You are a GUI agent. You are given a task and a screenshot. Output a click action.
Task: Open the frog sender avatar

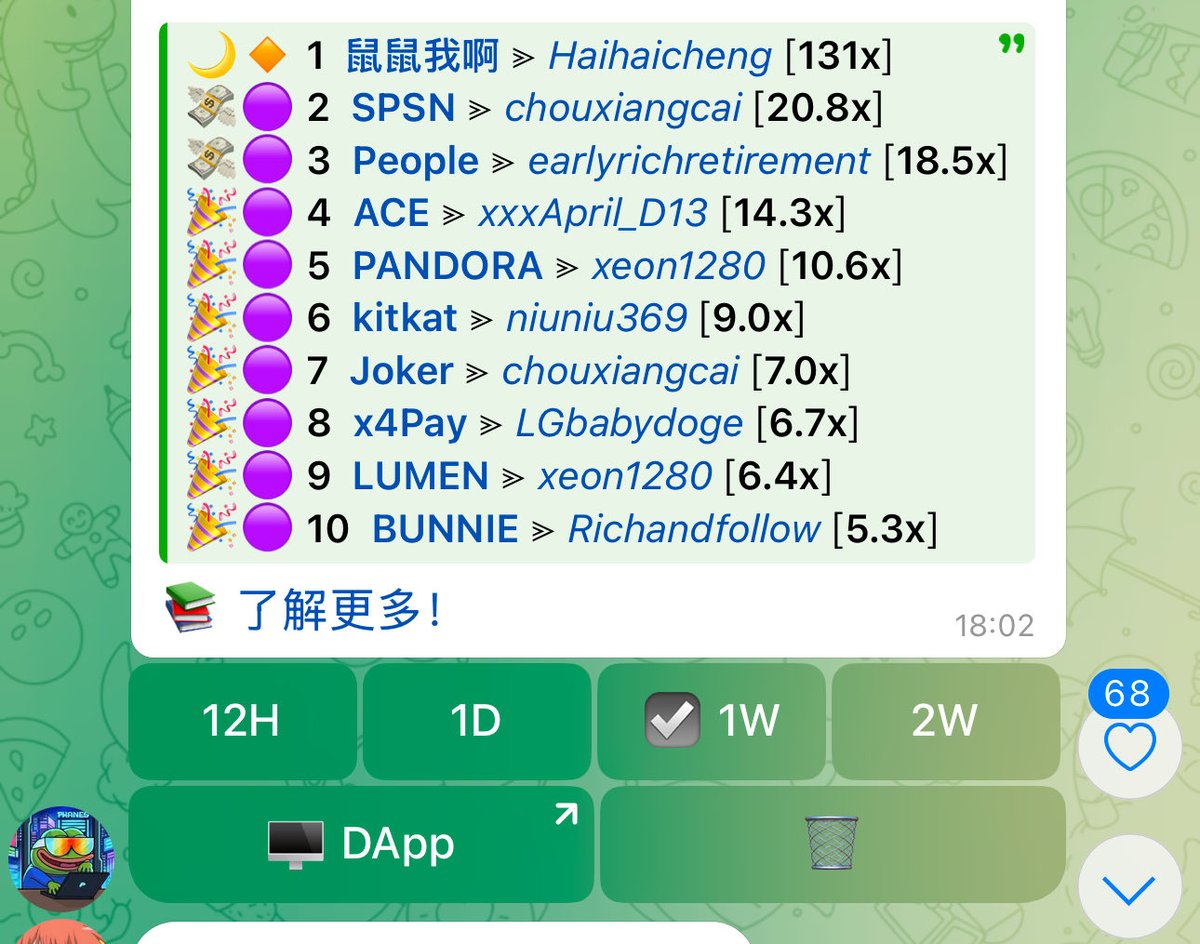click(62, 857)
